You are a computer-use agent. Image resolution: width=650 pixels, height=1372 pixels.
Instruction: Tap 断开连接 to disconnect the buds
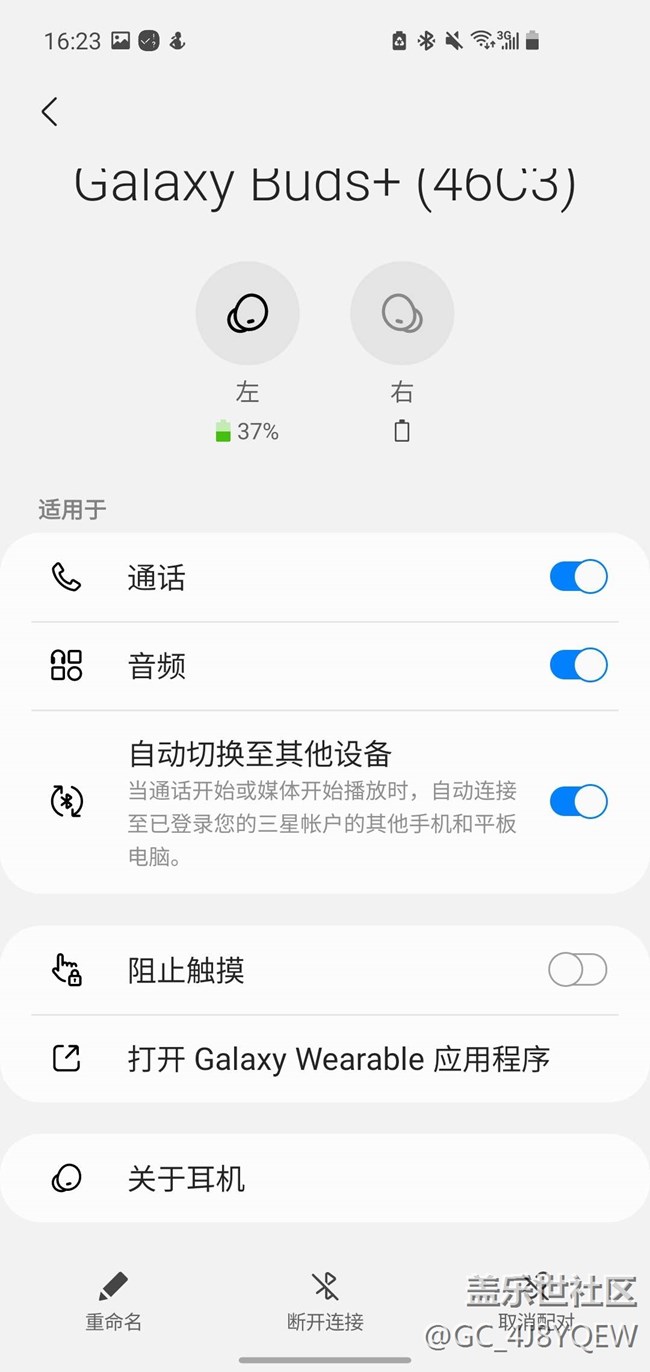point(325,1302)
